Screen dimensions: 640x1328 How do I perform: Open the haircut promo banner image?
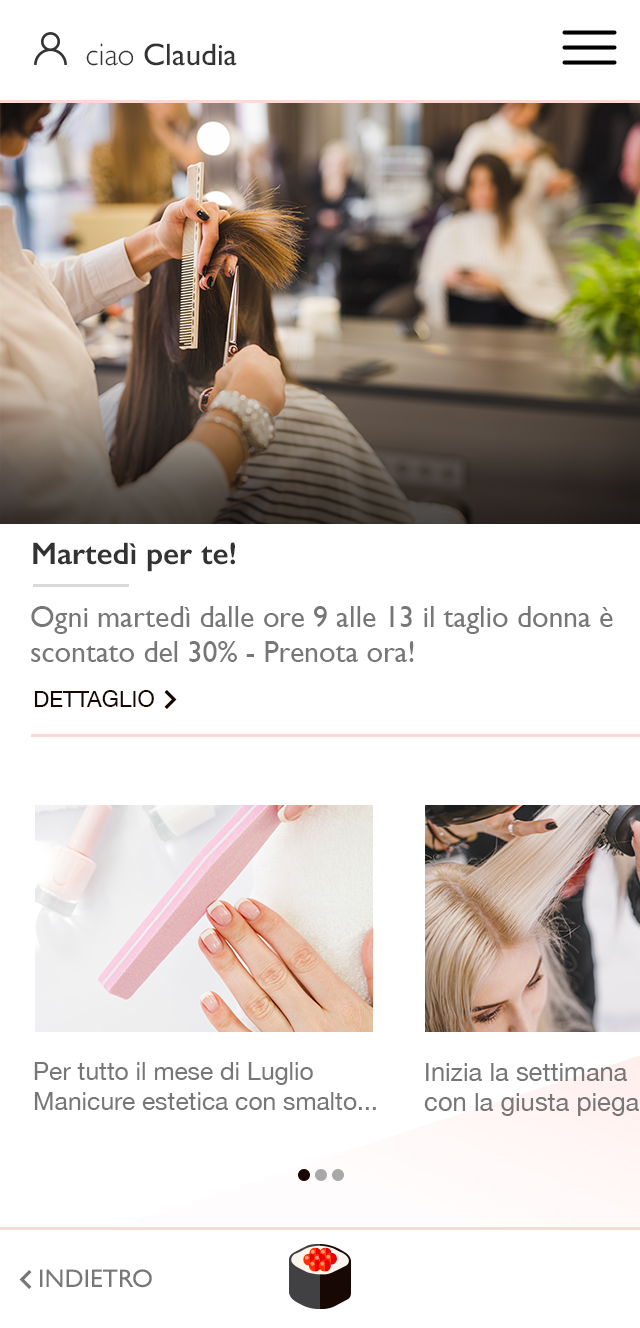pyautogui.click(x=320, y=312)
